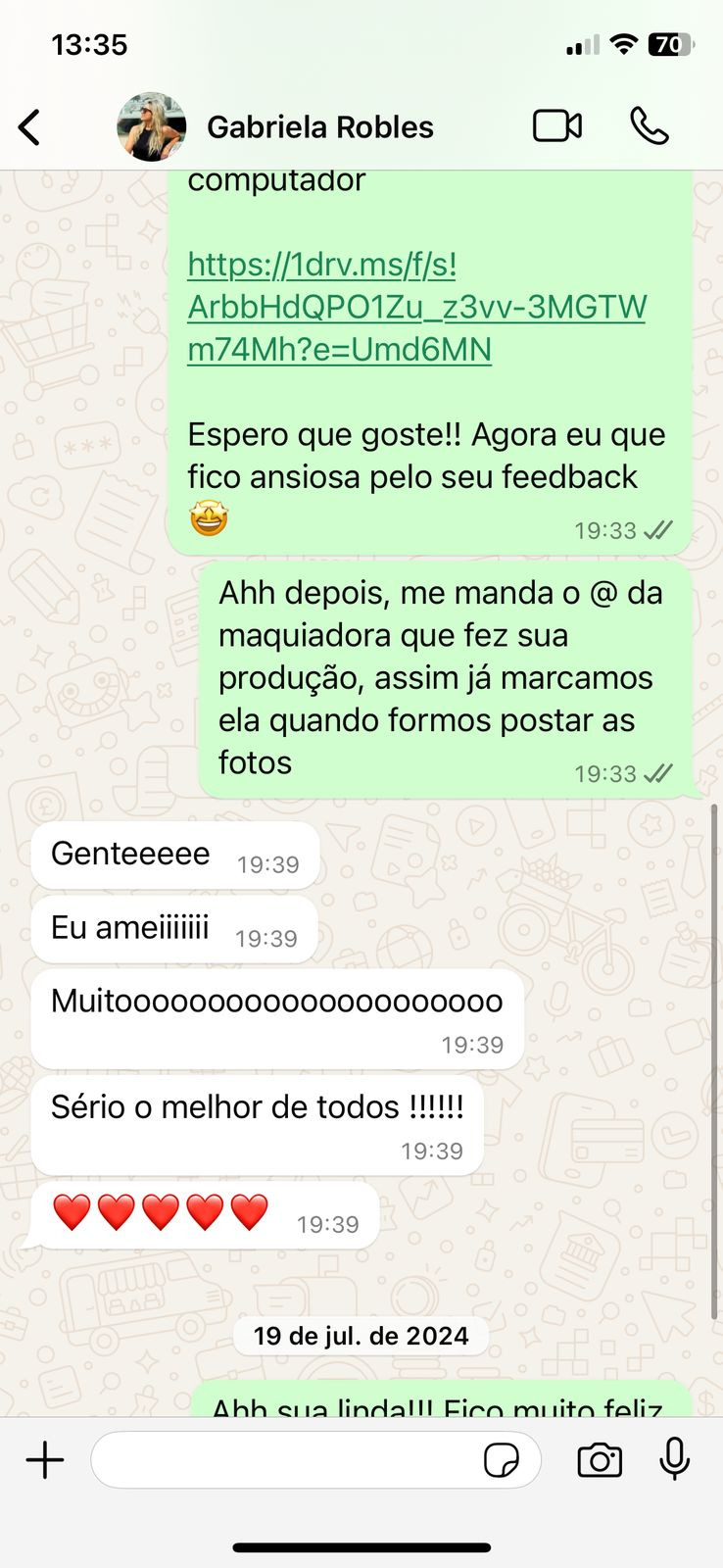Open the sticker picker
This screenshot has width=723, height=1568.
502,1460
